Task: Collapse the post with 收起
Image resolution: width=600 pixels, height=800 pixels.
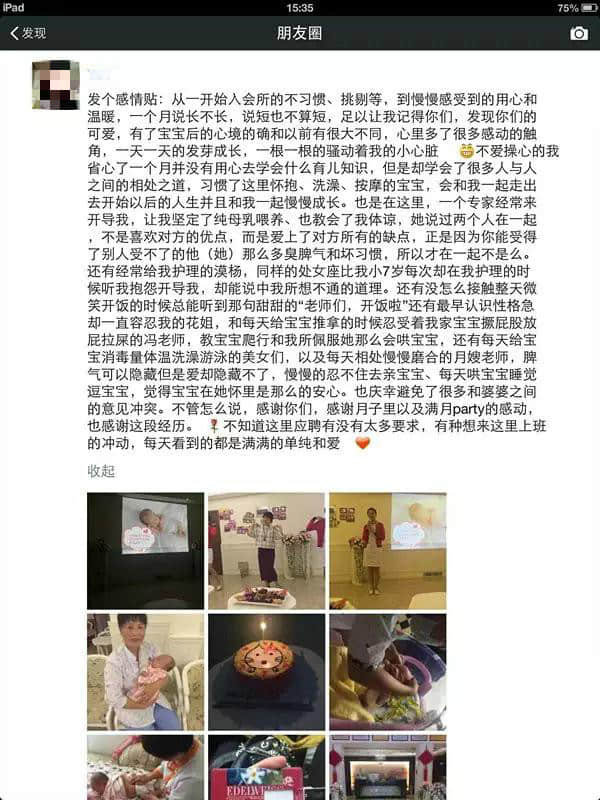Action: (x=101, y=471)
